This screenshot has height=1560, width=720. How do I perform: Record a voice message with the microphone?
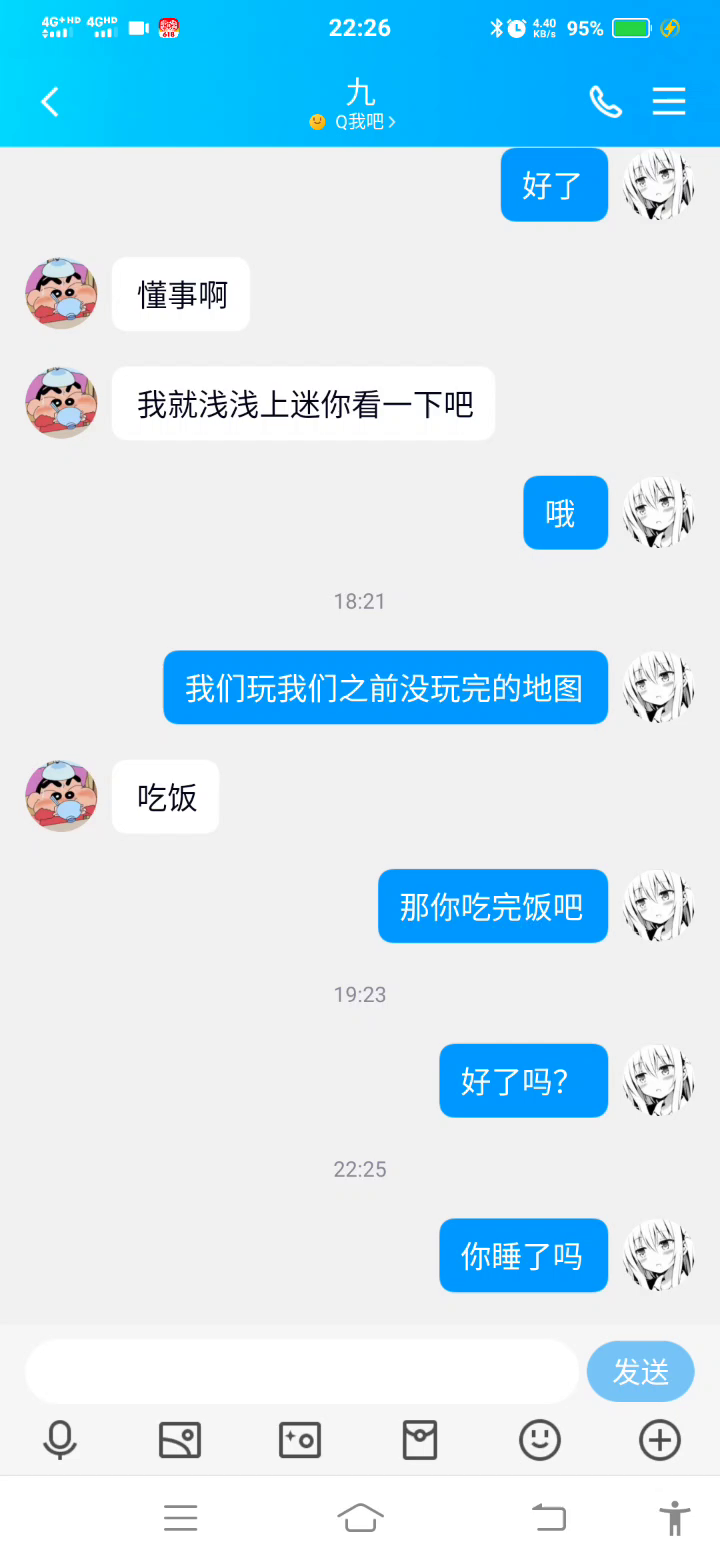pos(60,1440)
